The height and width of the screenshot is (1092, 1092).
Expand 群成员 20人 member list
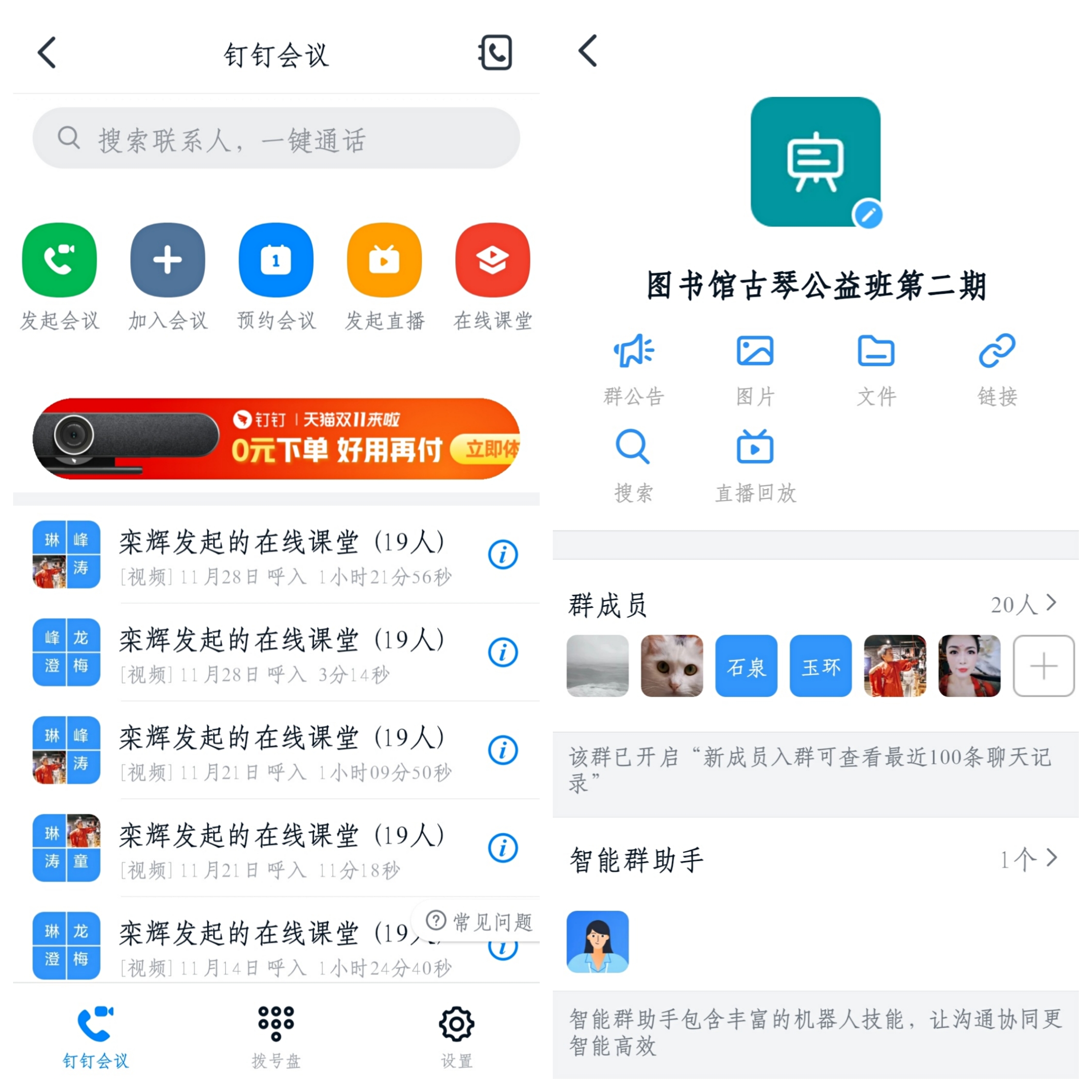click(x=1023, y=605)
